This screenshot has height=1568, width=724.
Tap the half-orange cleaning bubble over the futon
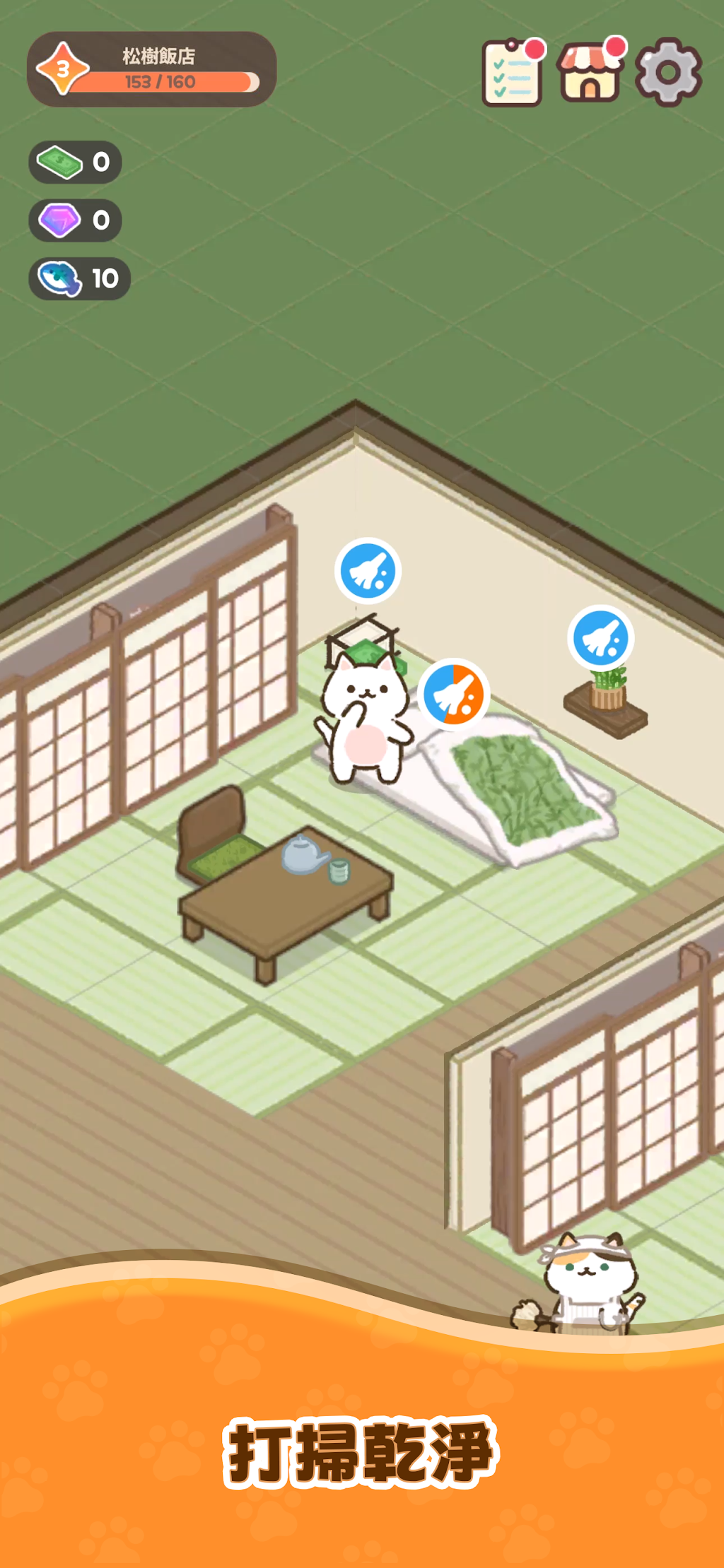coord(453,694)
